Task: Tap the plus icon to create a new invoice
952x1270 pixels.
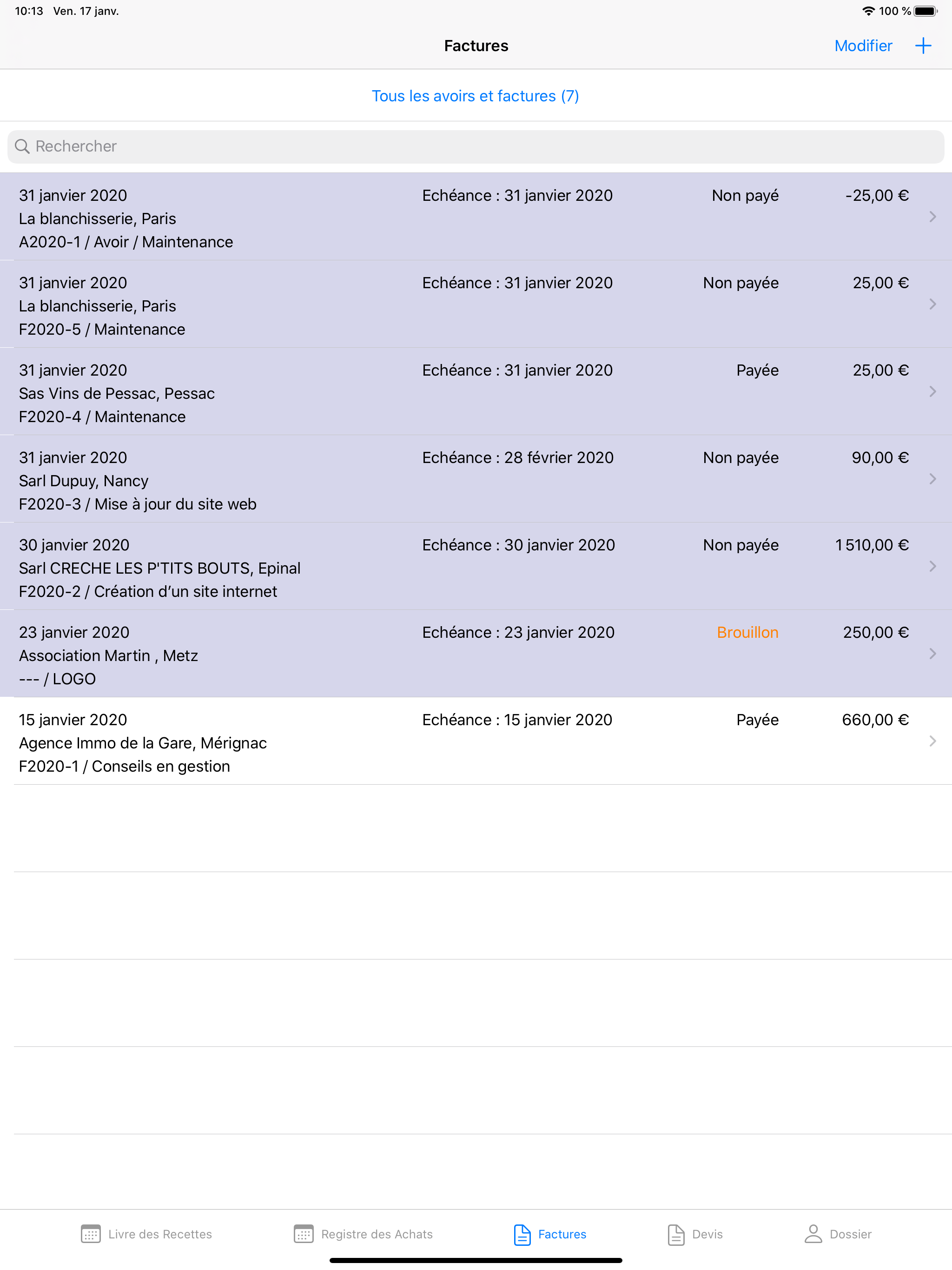Action: tap(923, 46)
